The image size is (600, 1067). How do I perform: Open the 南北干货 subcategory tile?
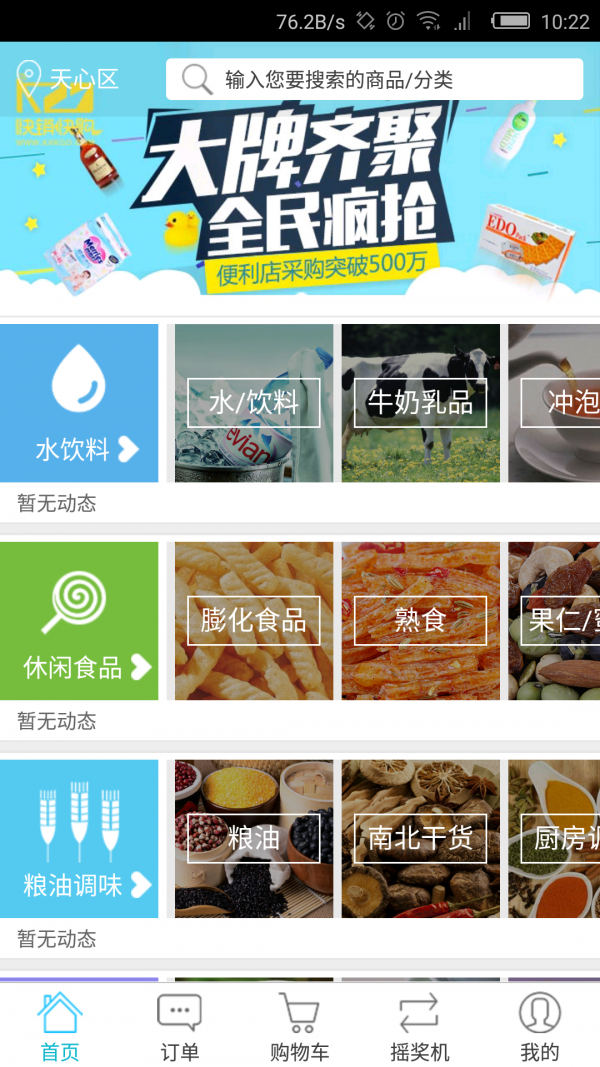coord(420,839)
